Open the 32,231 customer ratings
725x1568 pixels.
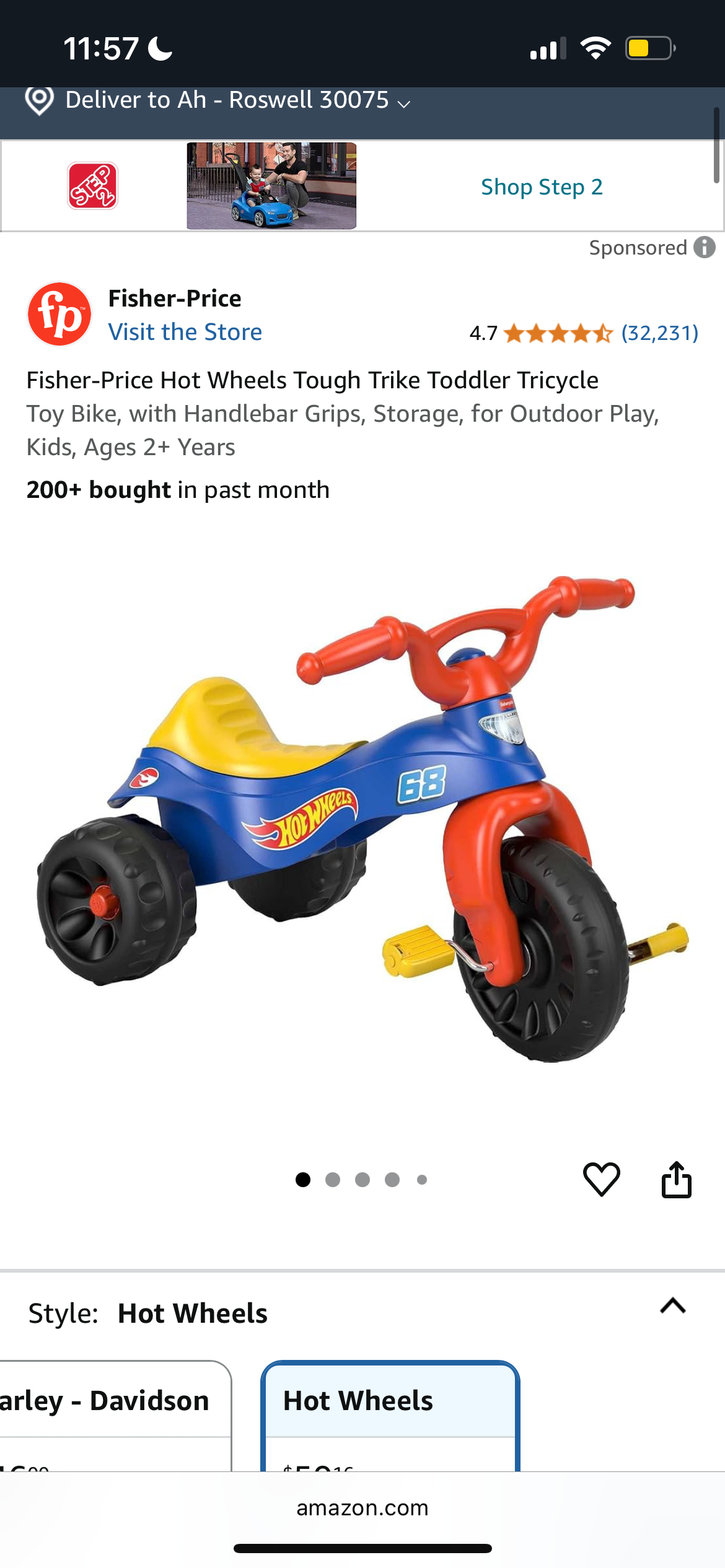tap(659, 333)
